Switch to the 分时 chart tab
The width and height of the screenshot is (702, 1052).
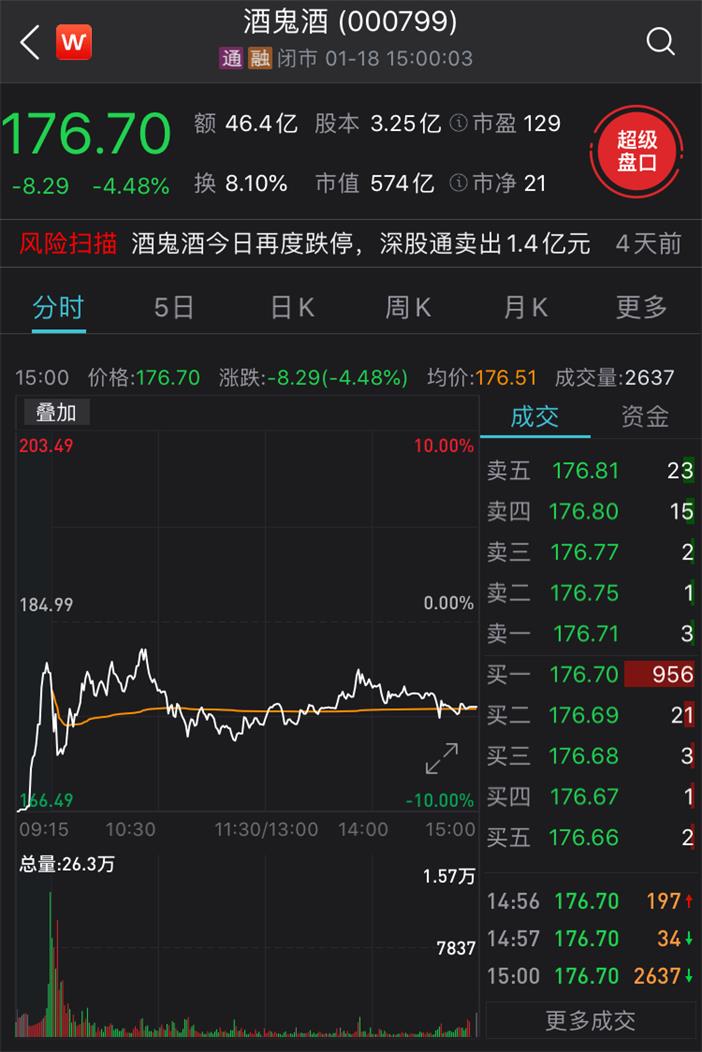click(58, 307)
